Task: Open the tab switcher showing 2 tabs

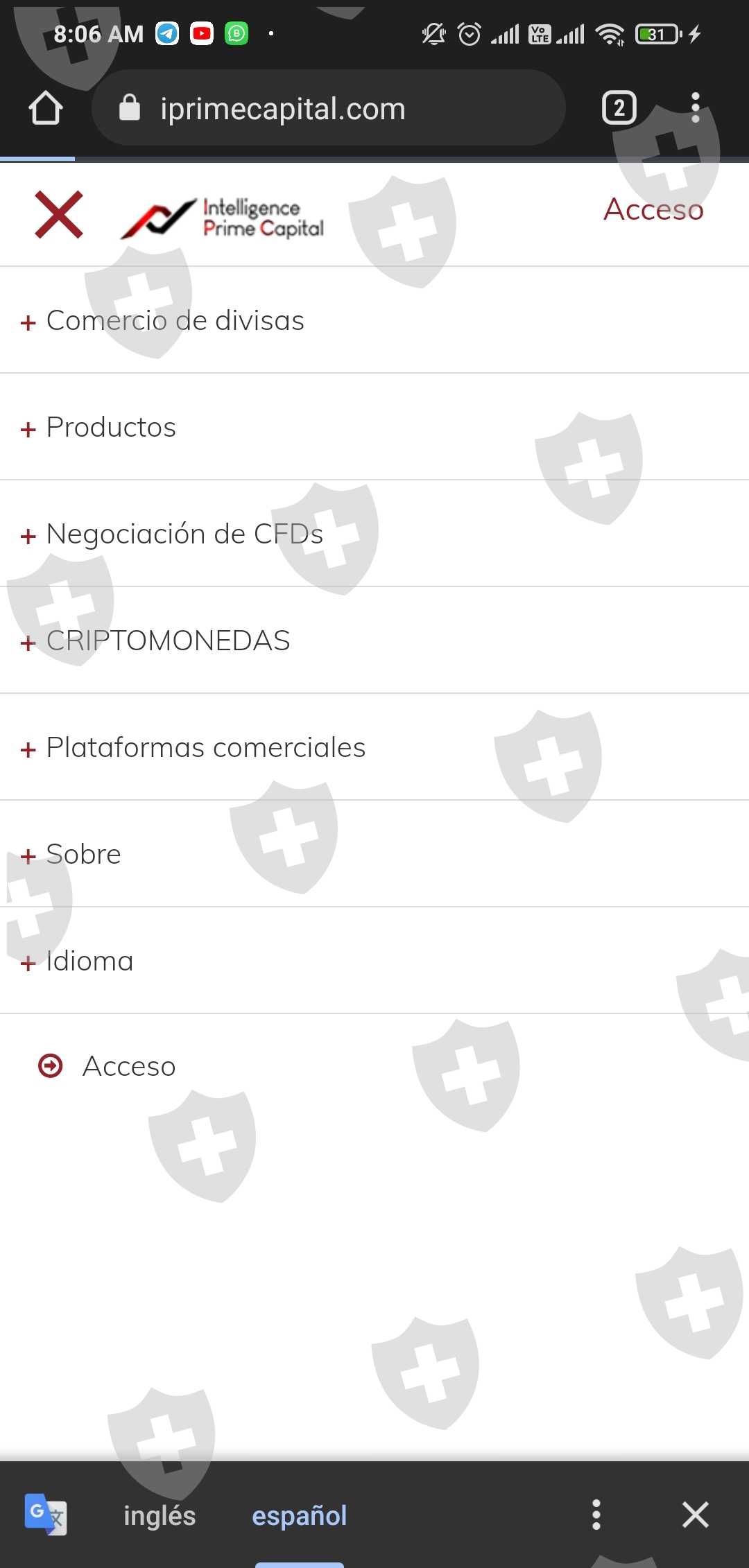Action: pyautogui.click(x=619, y=108)
